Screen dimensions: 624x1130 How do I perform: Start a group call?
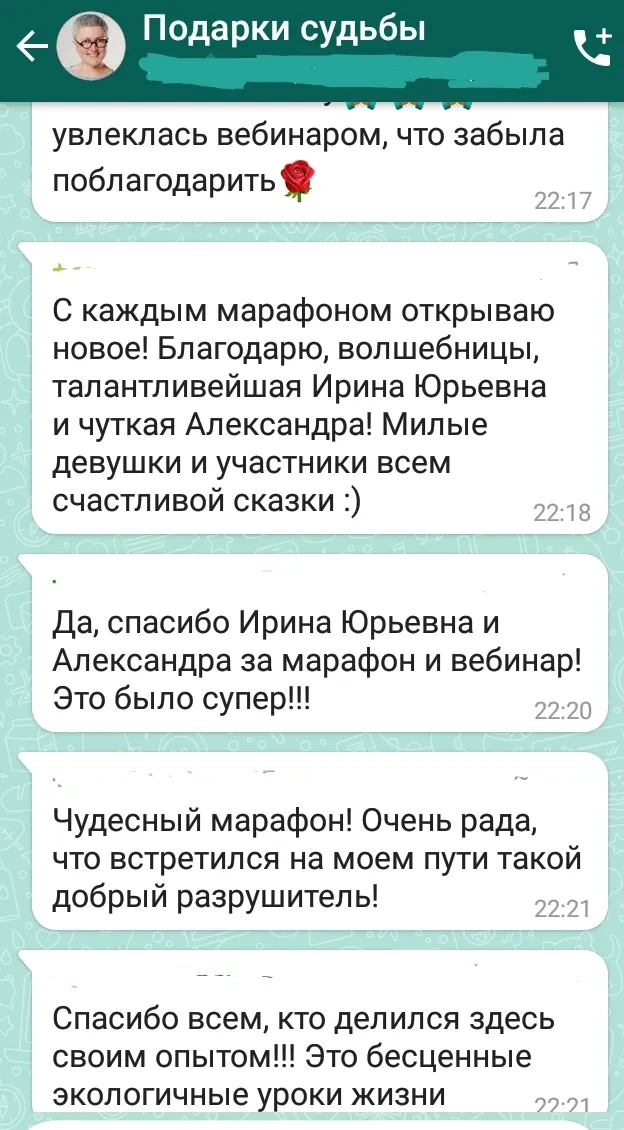coord(590,48)
